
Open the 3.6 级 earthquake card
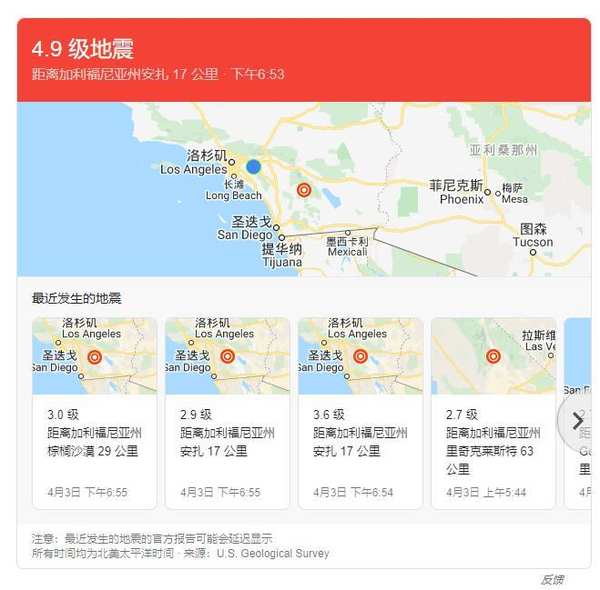click(x=360, y=412)
